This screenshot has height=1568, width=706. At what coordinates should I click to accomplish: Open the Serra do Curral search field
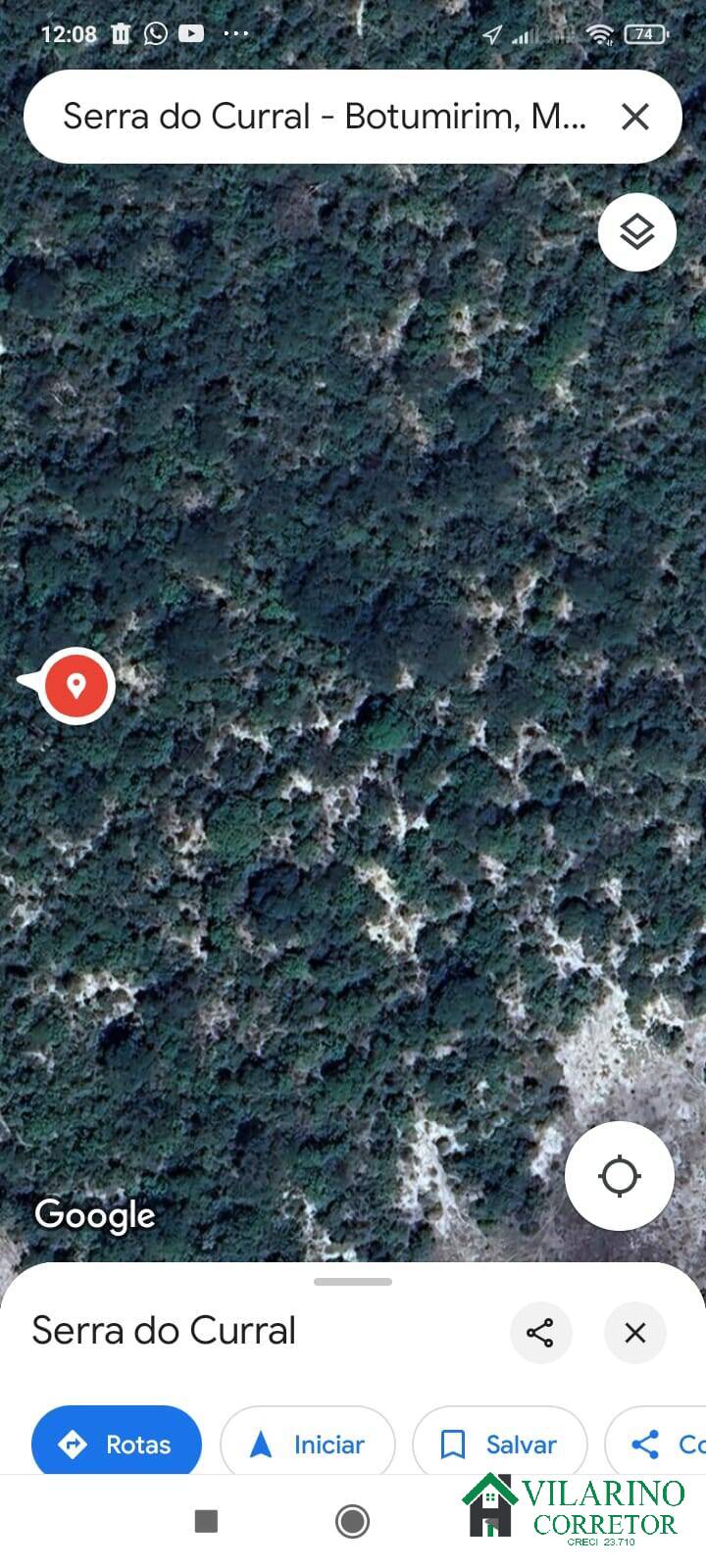(324, 117)
